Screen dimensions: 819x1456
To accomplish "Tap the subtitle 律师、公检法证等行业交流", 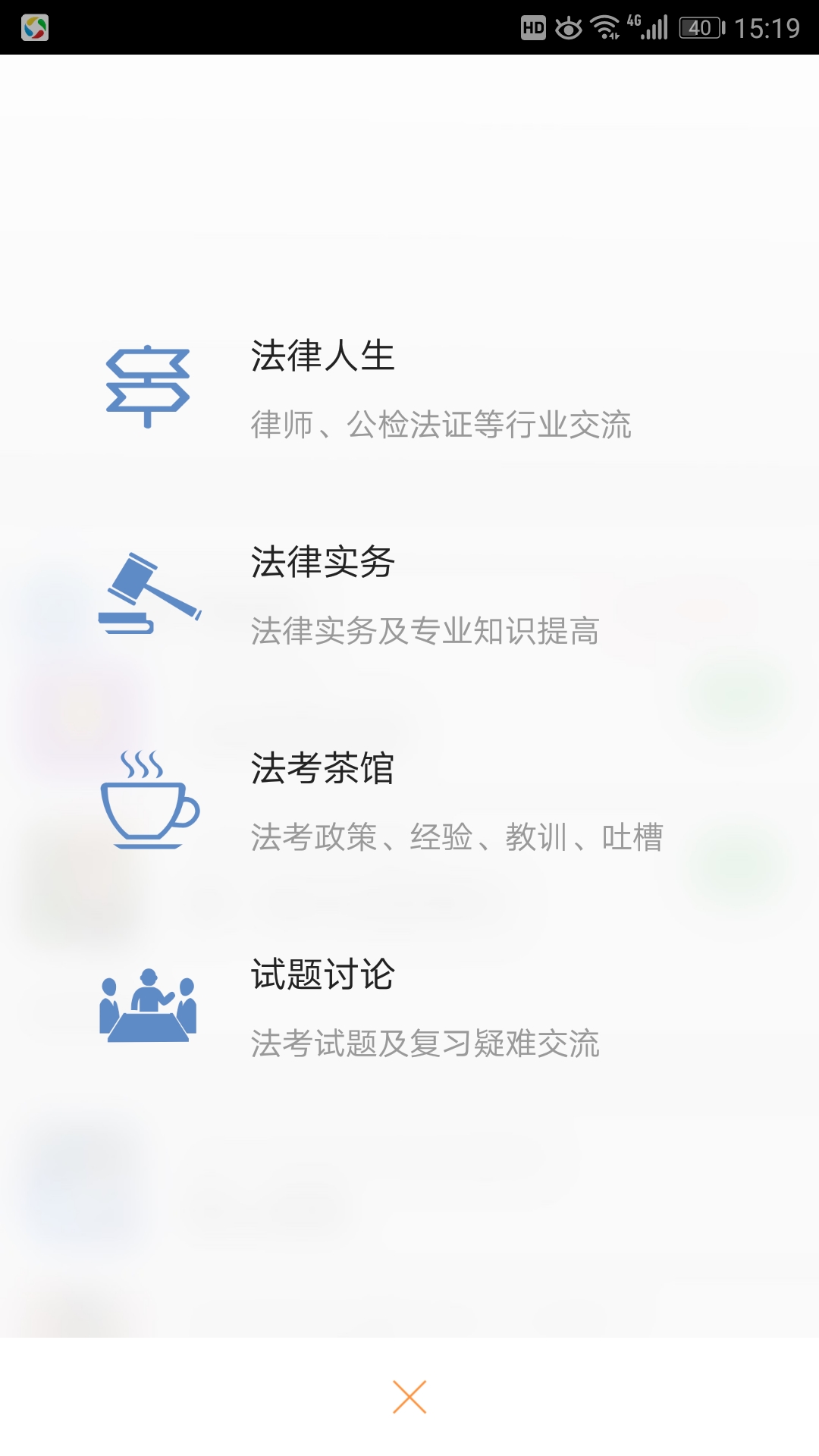I will pyautogui.click(x=444, y=425).
